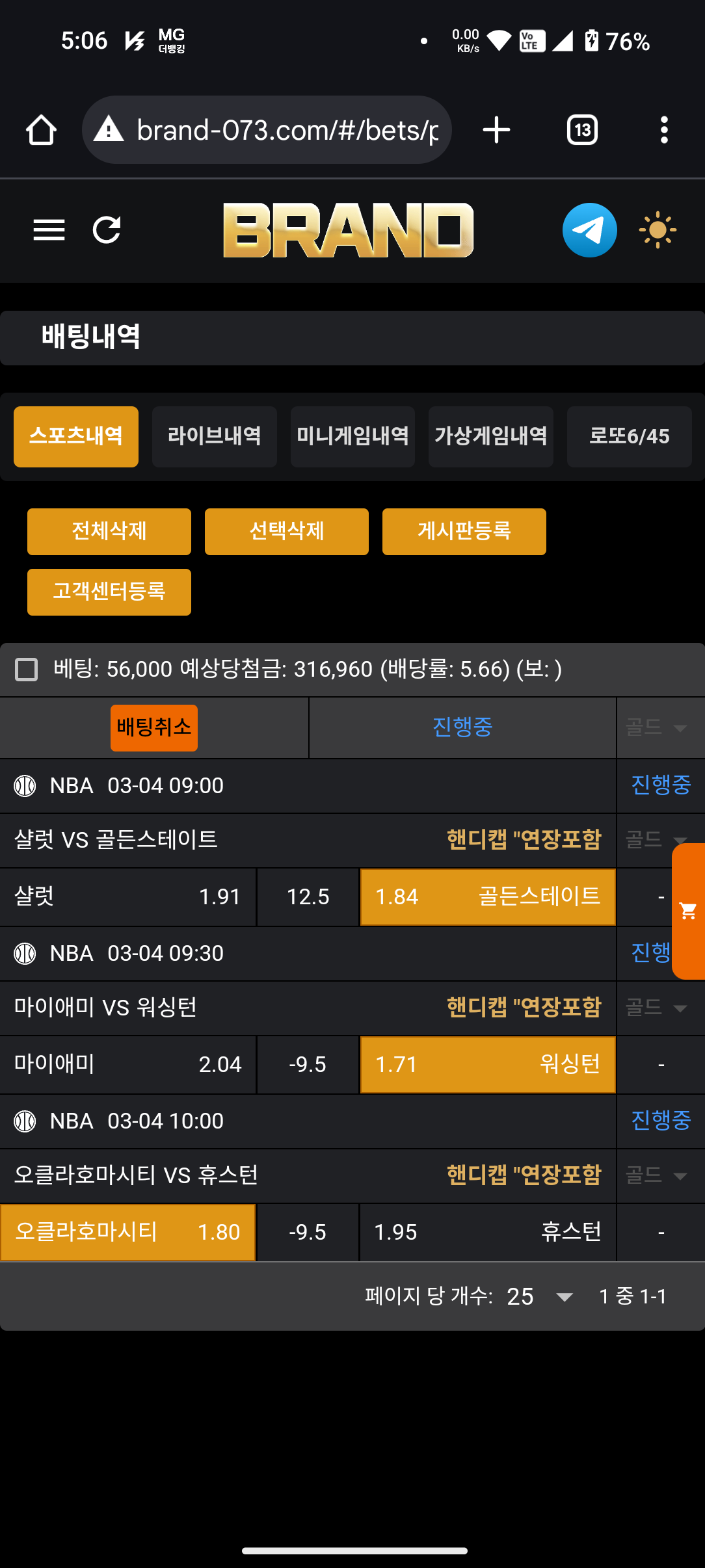This screenshot has width=705, height=1568.
Task: Open a new browser tab with plus
Action: click(496, 130)
